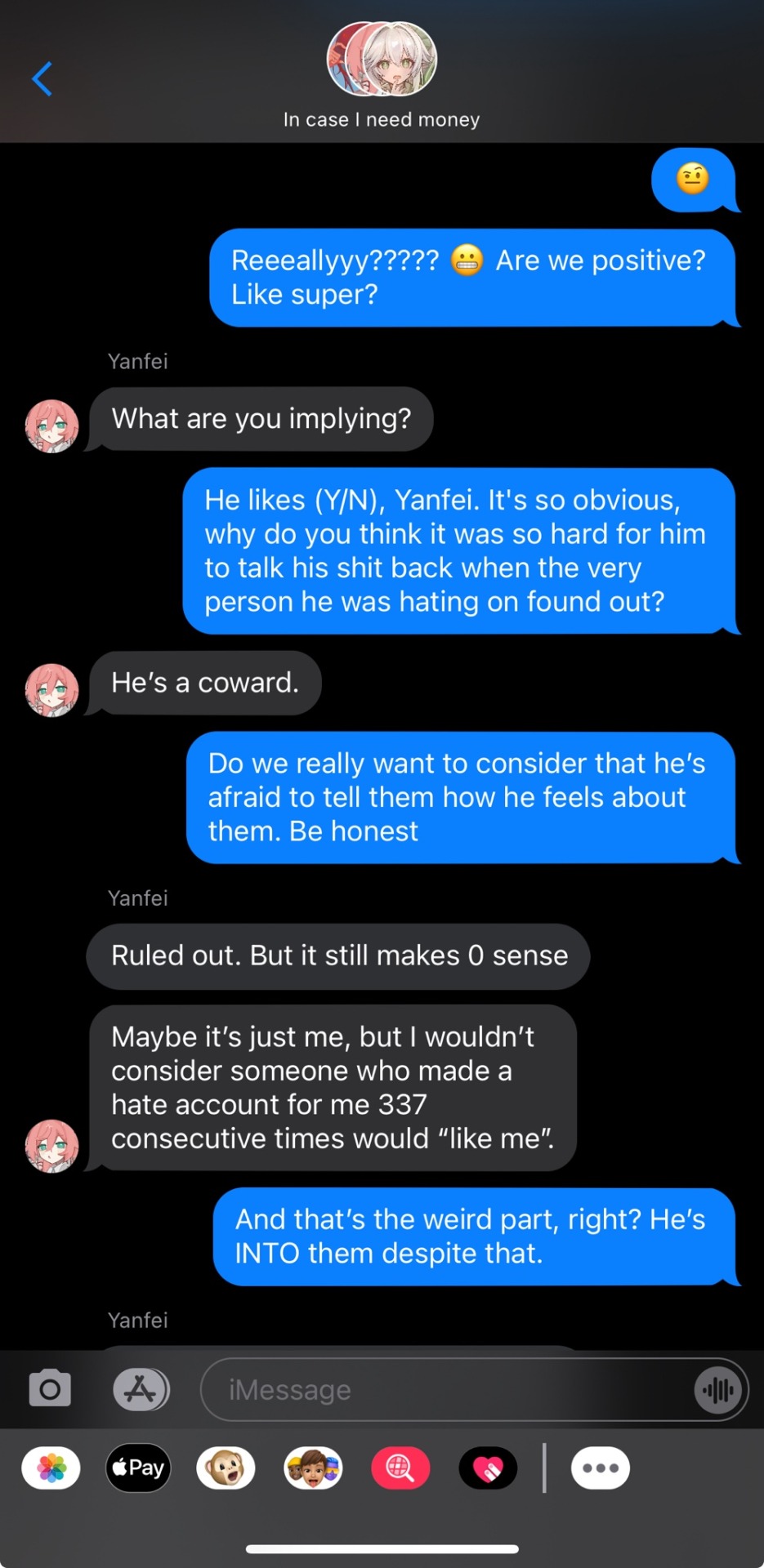Open Memoji stickers
This screenshot has width=764, height=1568.
pos(313,1468)
